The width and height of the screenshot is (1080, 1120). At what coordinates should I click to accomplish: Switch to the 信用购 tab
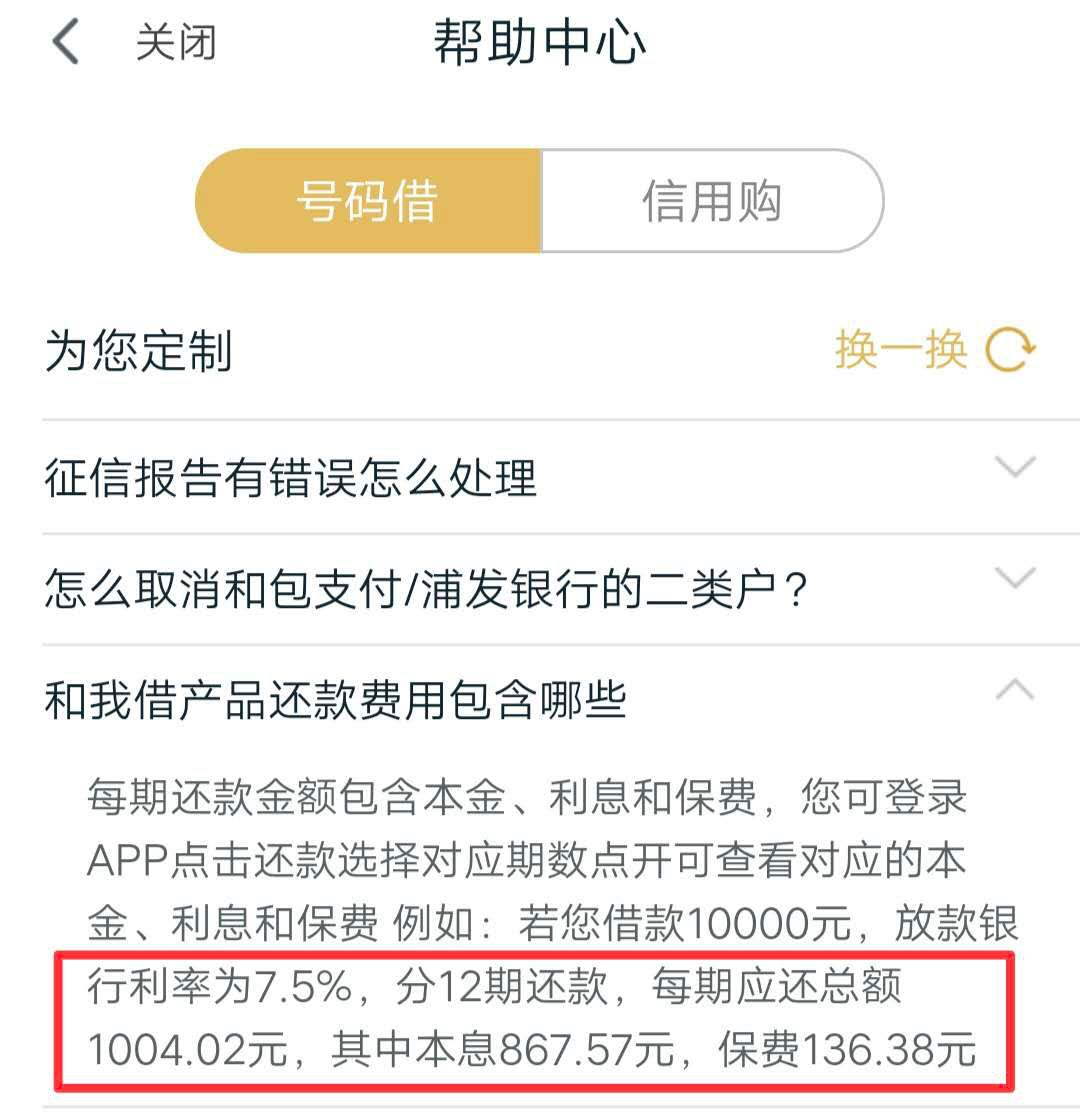point(711,201)
